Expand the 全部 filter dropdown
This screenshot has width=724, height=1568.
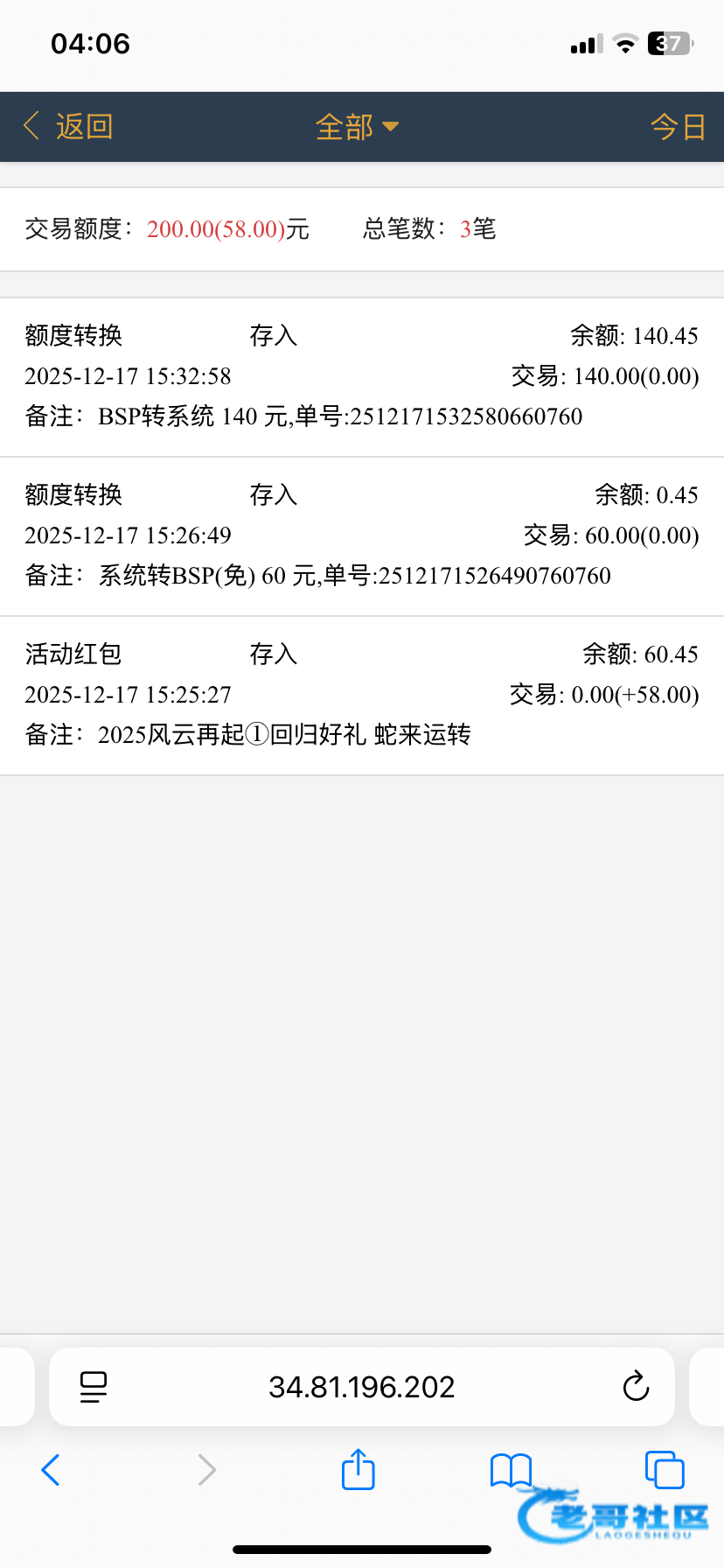click(357, 127)
